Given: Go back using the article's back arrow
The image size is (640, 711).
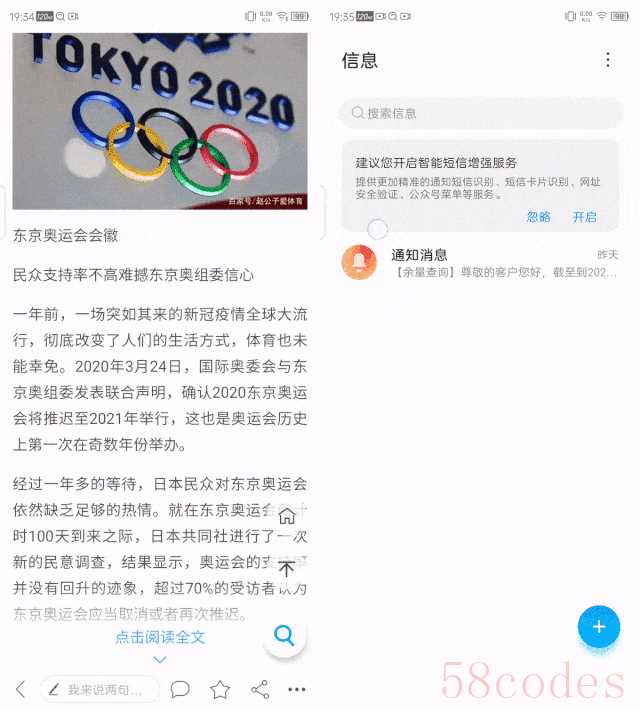Looking at the screenshot, I should (21, 689).
